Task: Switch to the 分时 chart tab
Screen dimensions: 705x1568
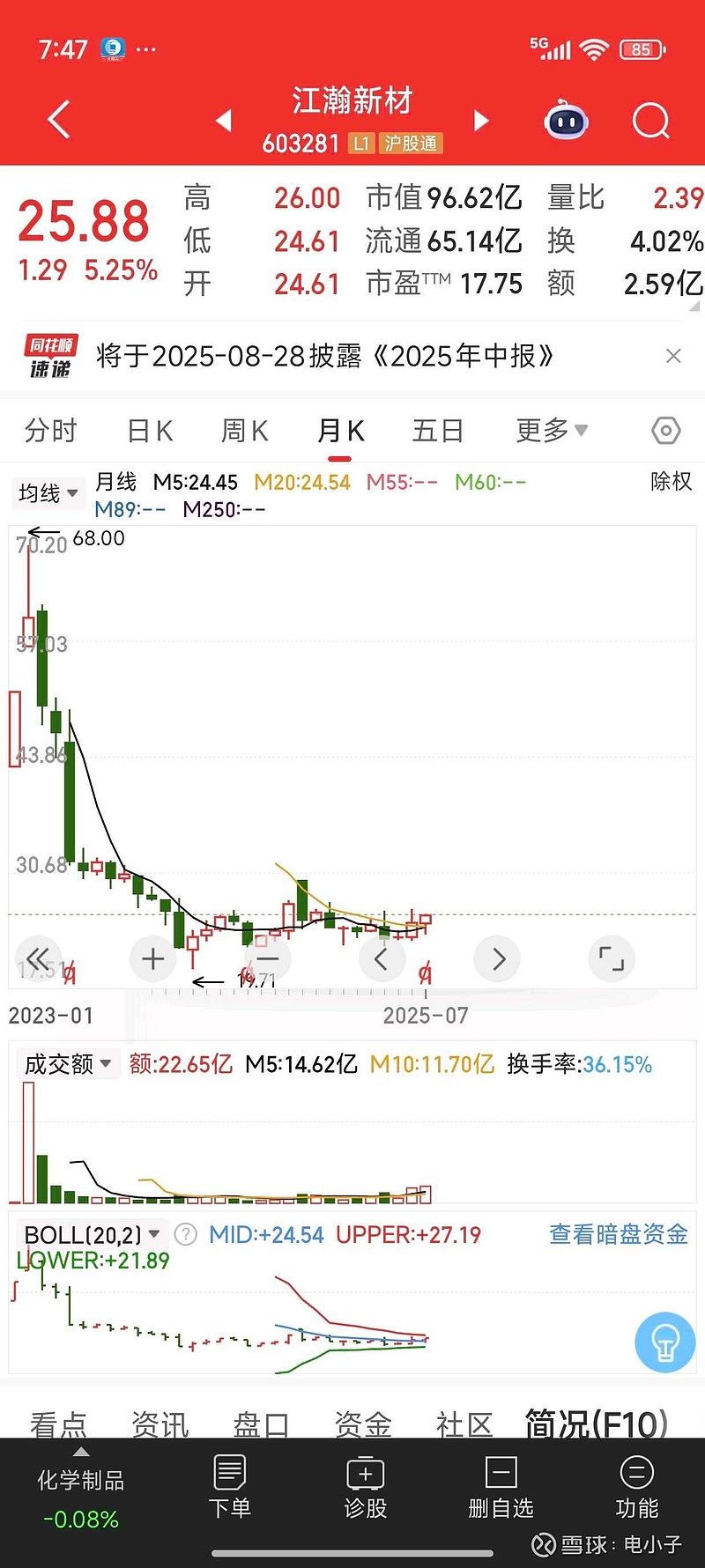Action: point(51,431)
